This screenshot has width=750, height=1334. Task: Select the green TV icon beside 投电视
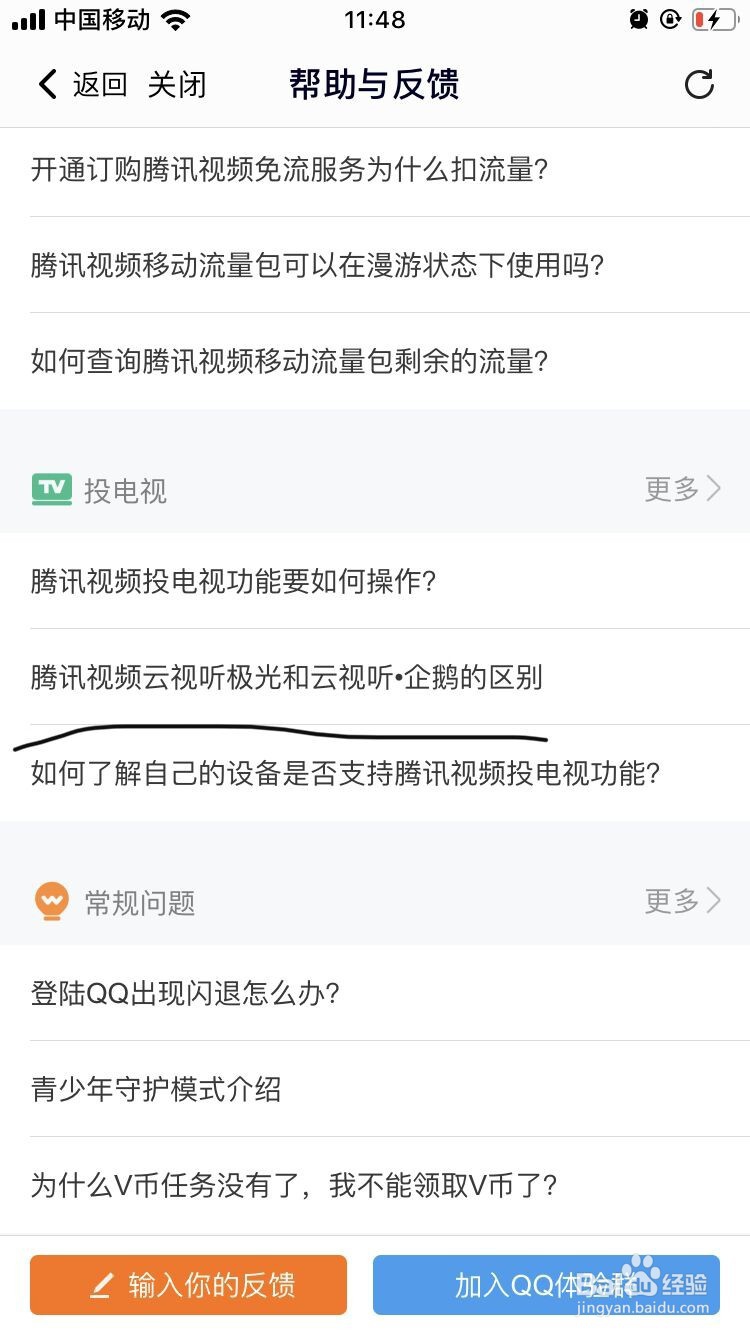point(51,490)
